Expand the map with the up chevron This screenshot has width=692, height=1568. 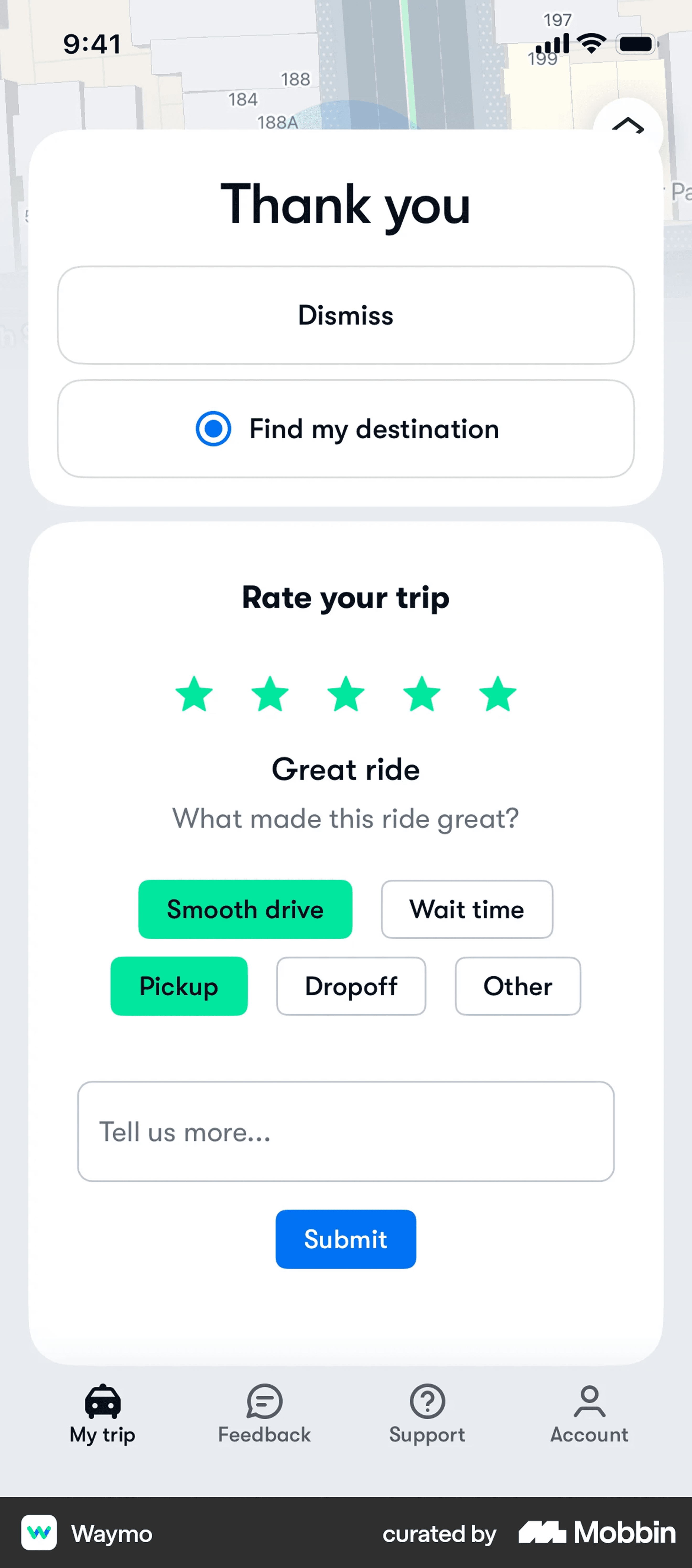(628, 127)
